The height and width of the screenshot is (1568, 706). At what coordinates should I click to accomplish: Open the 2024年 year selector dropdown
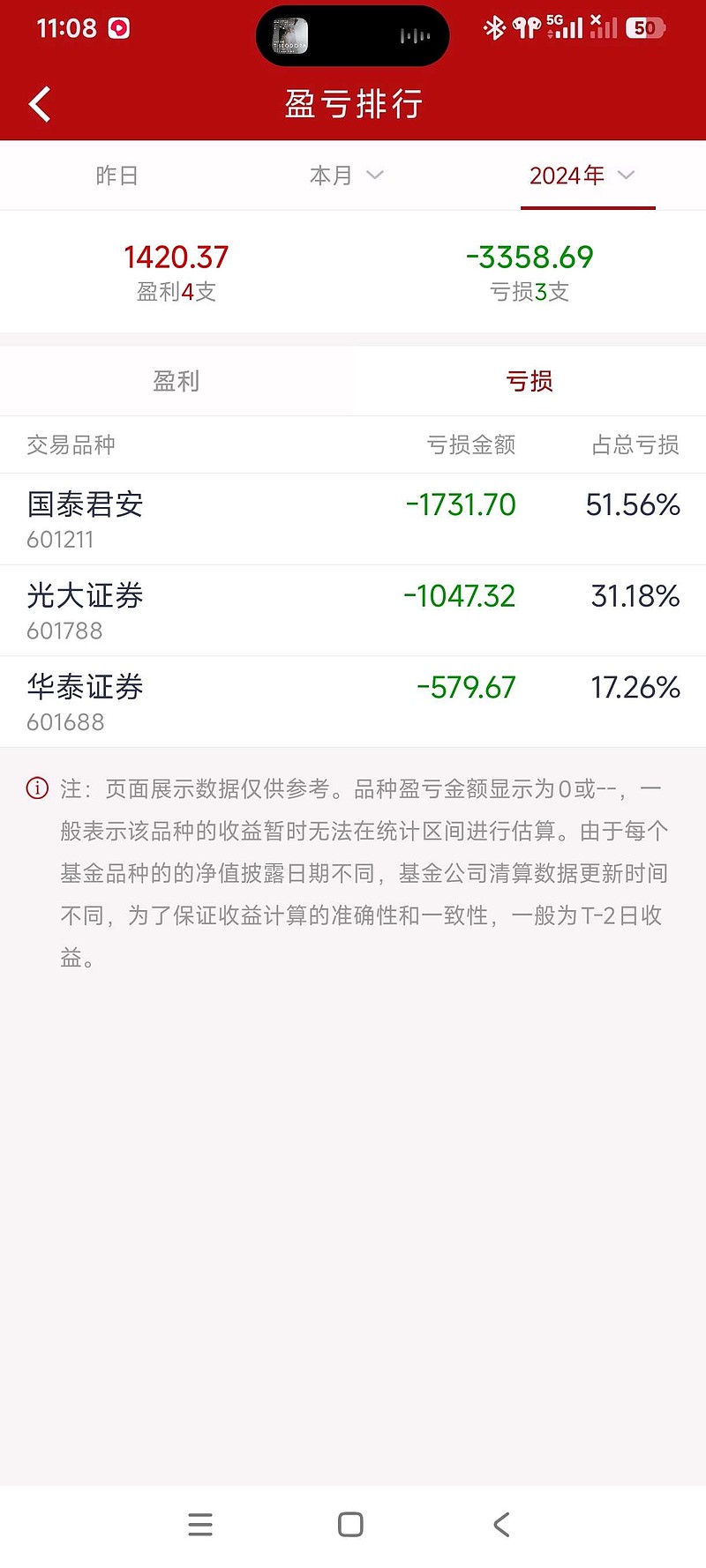[586, 175]
